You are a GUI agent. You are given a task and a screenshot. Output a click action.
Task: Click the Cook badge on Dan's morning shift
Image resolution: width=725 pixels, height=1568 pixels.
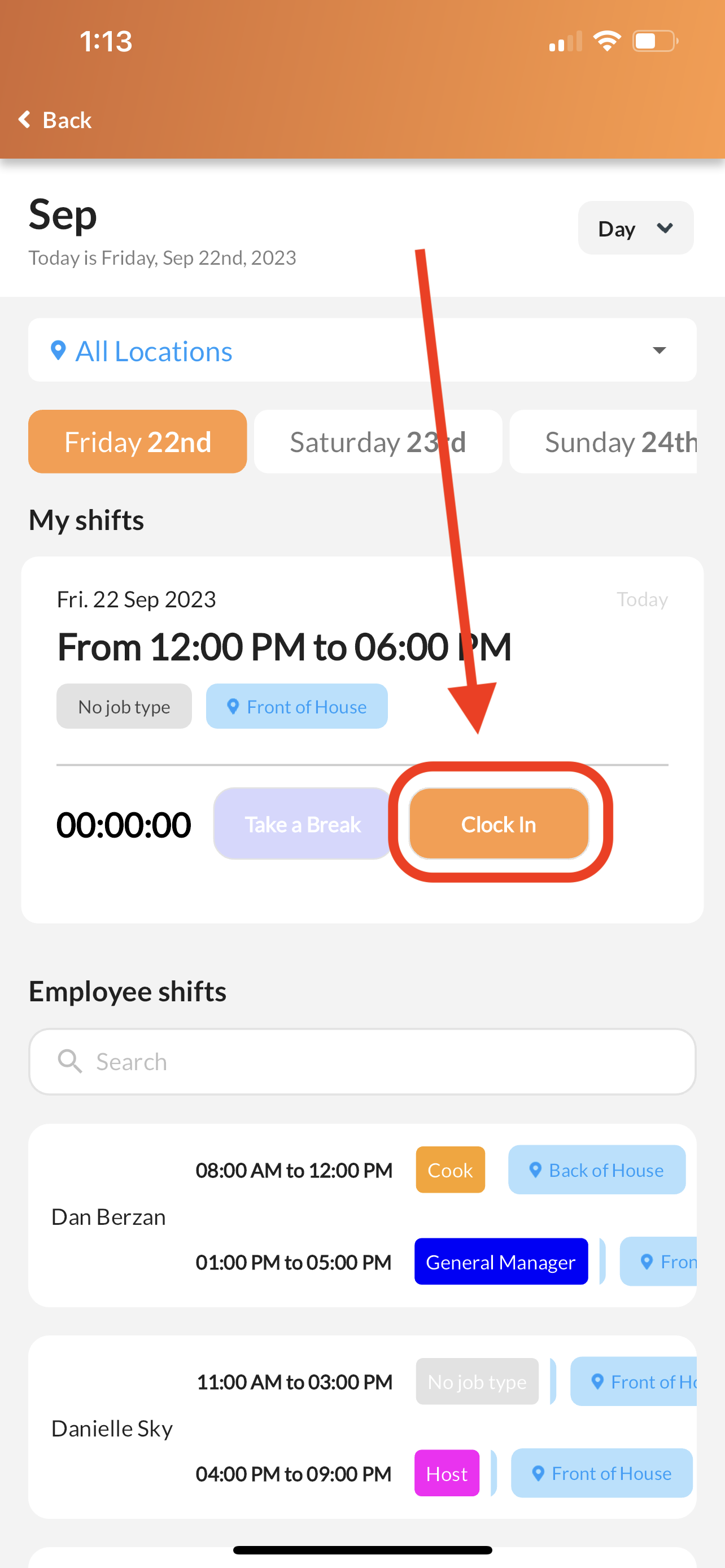450,1170
